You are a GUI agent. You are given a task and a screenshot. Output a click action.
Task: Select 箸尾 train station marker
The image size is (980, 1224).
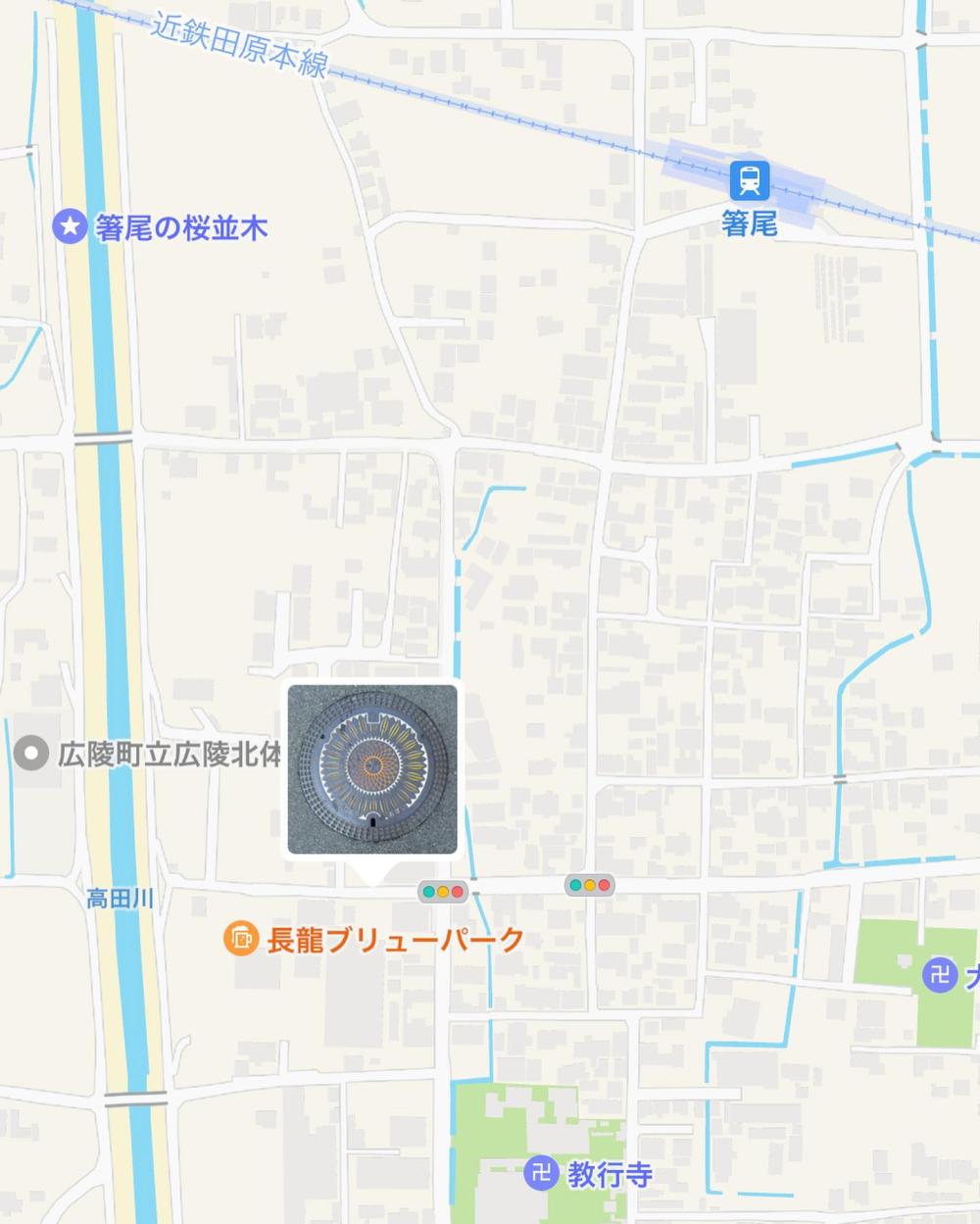pos(750,181)
